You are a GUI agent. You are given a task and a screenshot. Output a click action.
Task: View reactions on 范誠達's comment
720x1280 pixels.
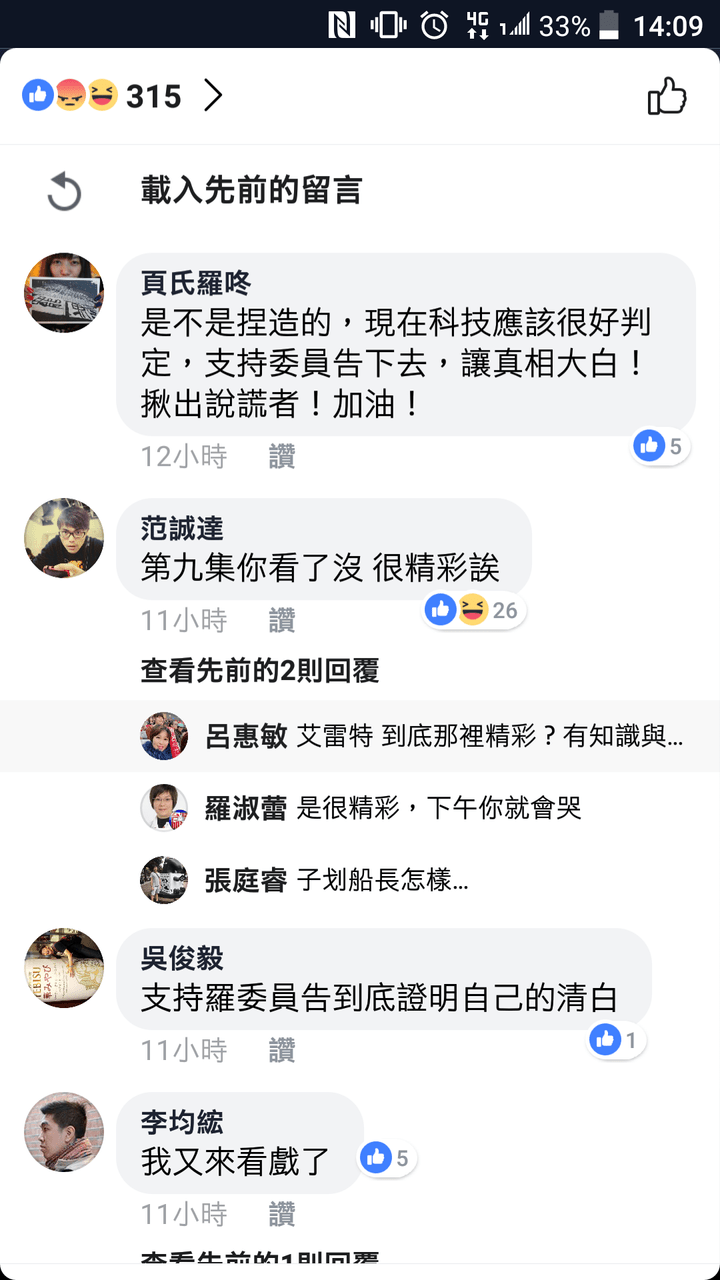pyautogui.click(x=475, y=610)
